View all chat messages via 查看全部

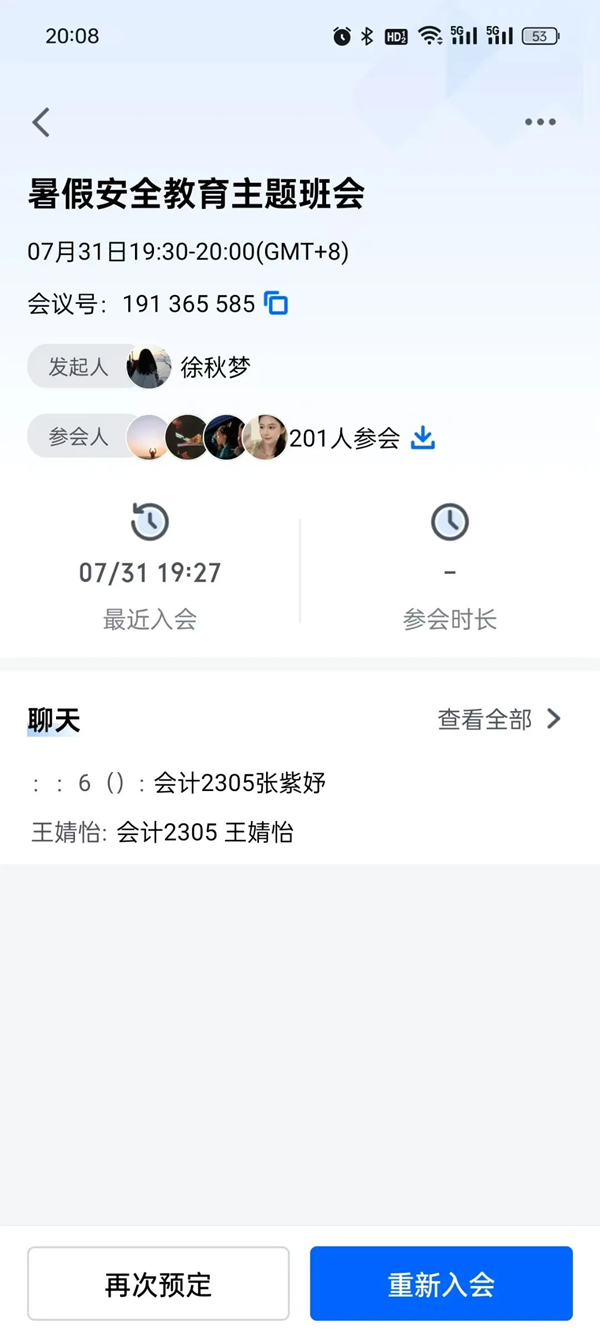coord(499,720)
